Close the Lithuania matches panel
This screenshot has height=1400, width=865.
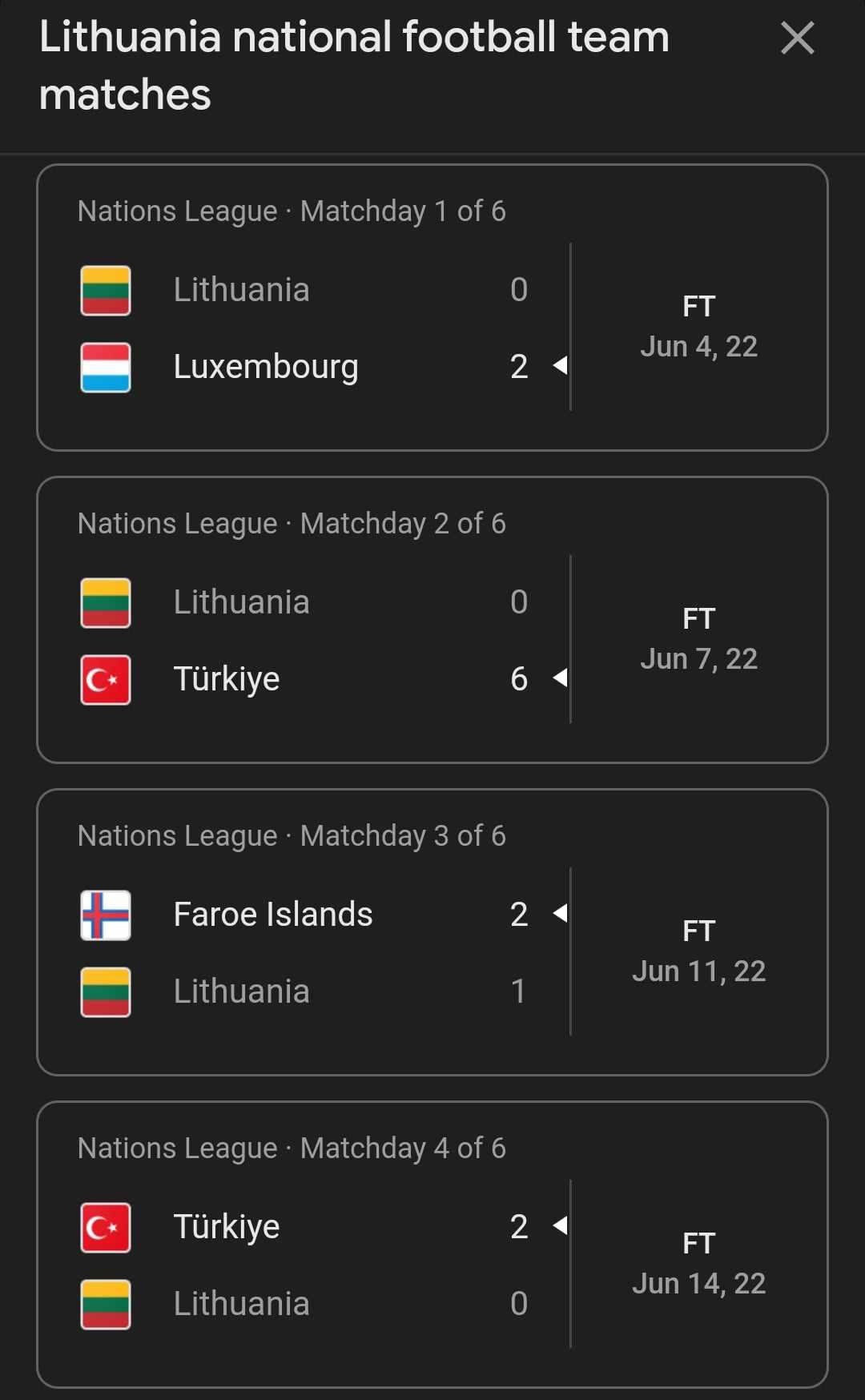(797, 38)
